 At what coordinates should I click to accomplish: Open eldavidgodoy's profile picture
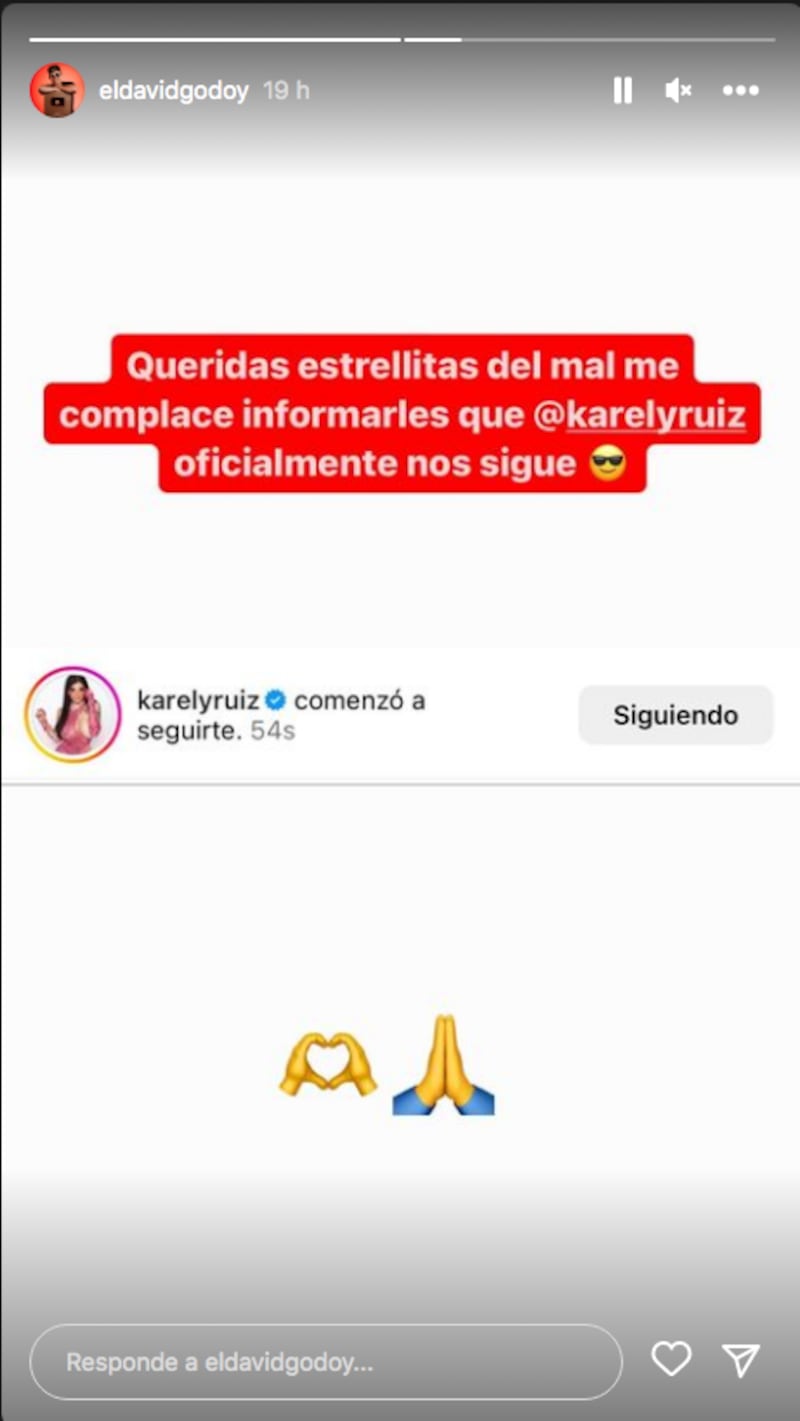(x=57, y=90)
